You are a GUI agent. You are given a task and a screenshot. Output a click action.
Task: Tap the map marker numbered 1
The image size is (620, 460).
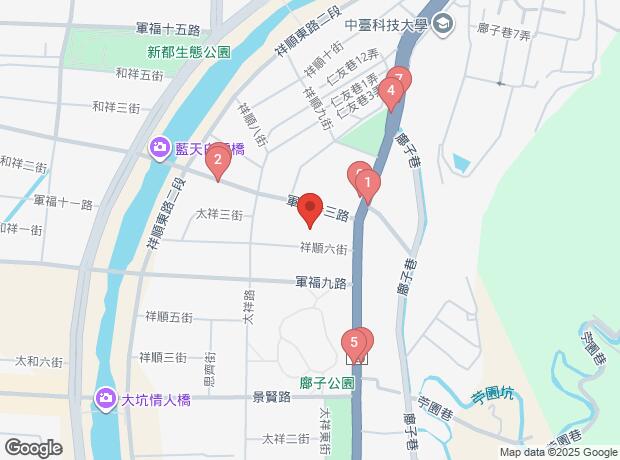tap(368, 184)
